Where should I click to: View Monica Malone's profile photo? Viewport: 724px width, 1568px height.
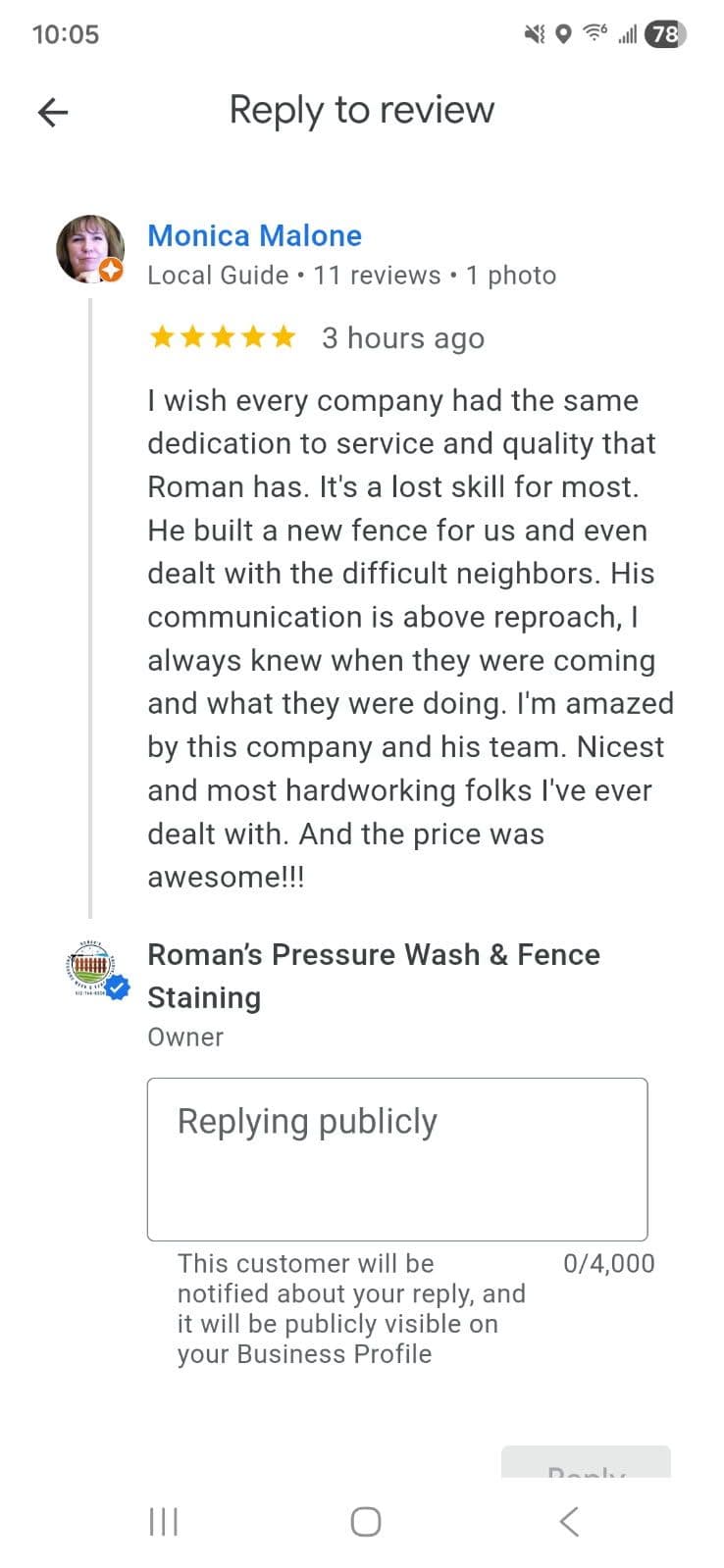pyautogui.click(x=89, y=249)
